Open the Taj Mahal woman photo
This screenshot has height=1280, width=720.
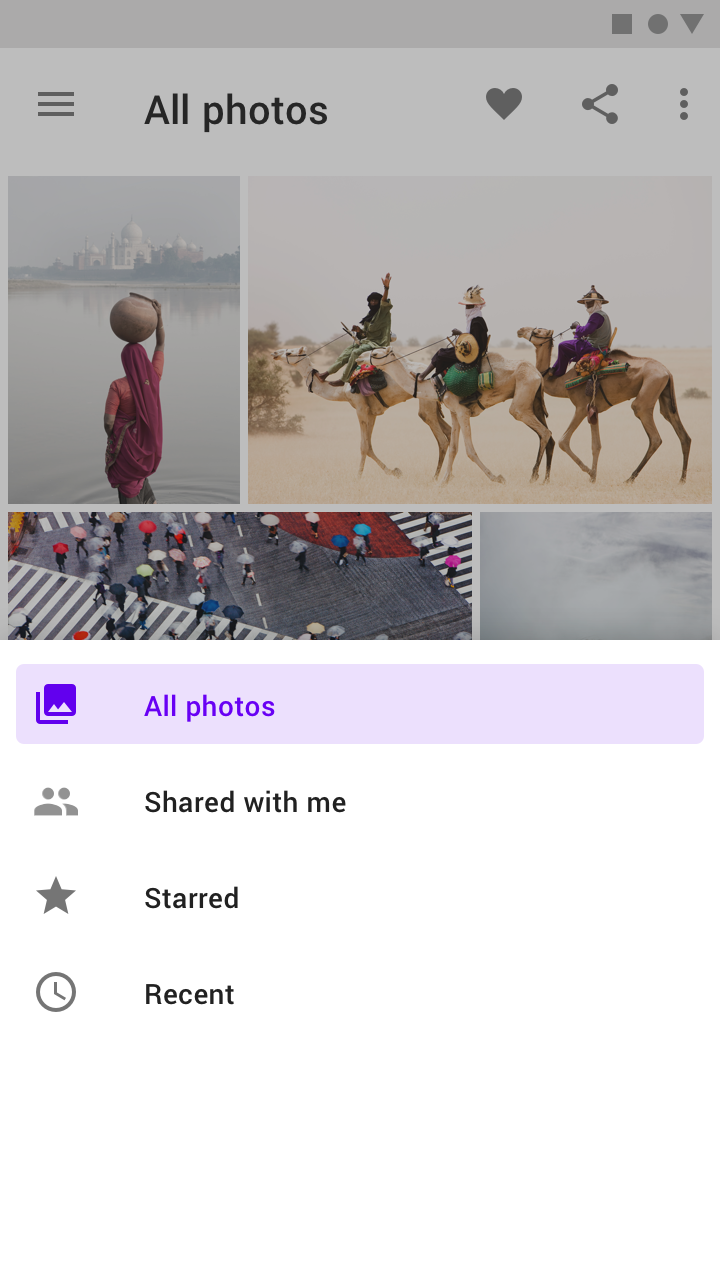[x=124, y=340]
